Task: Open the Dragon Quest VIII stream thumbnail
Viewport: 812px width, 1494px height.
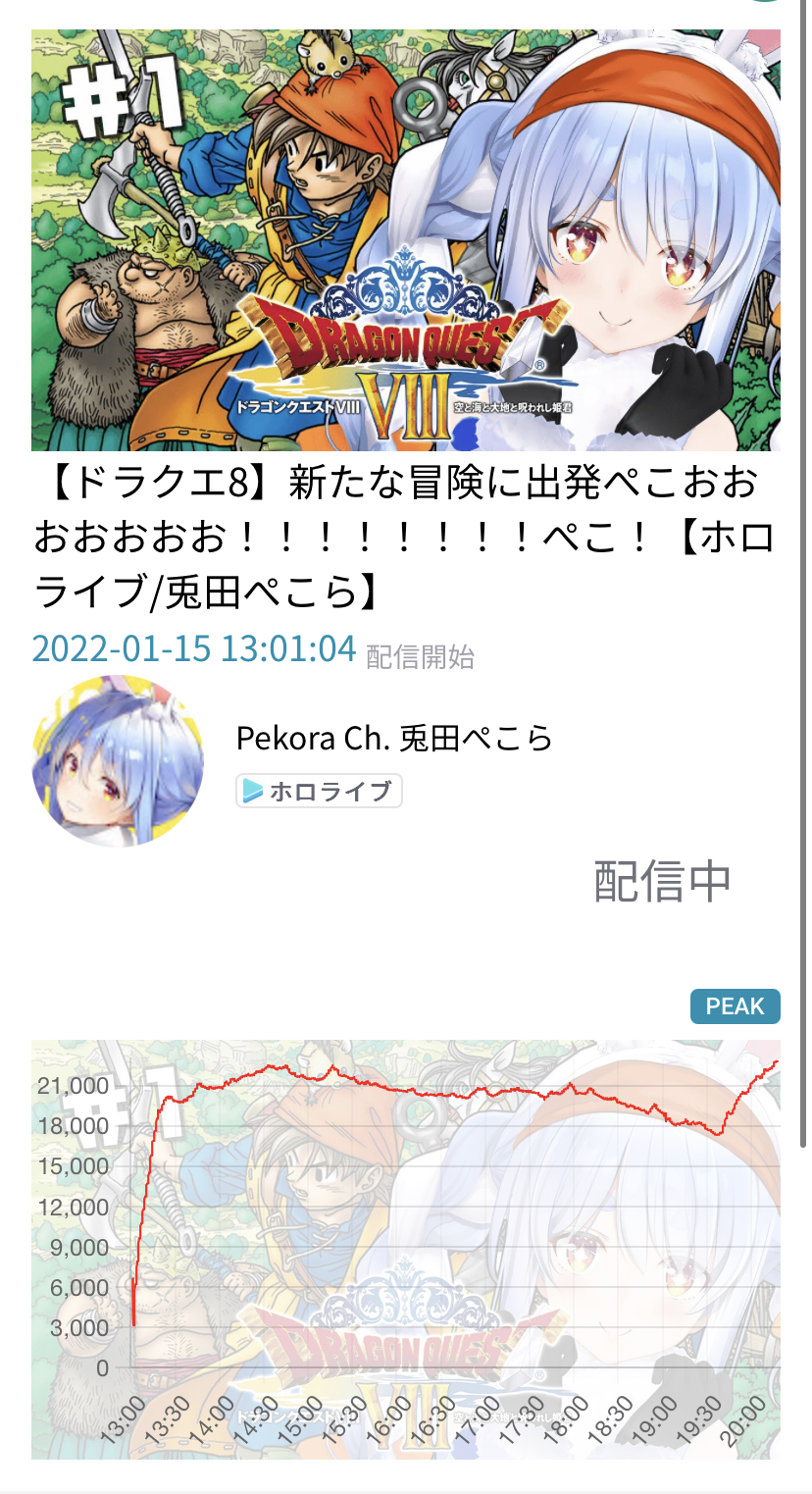Action: pos(406,240)
